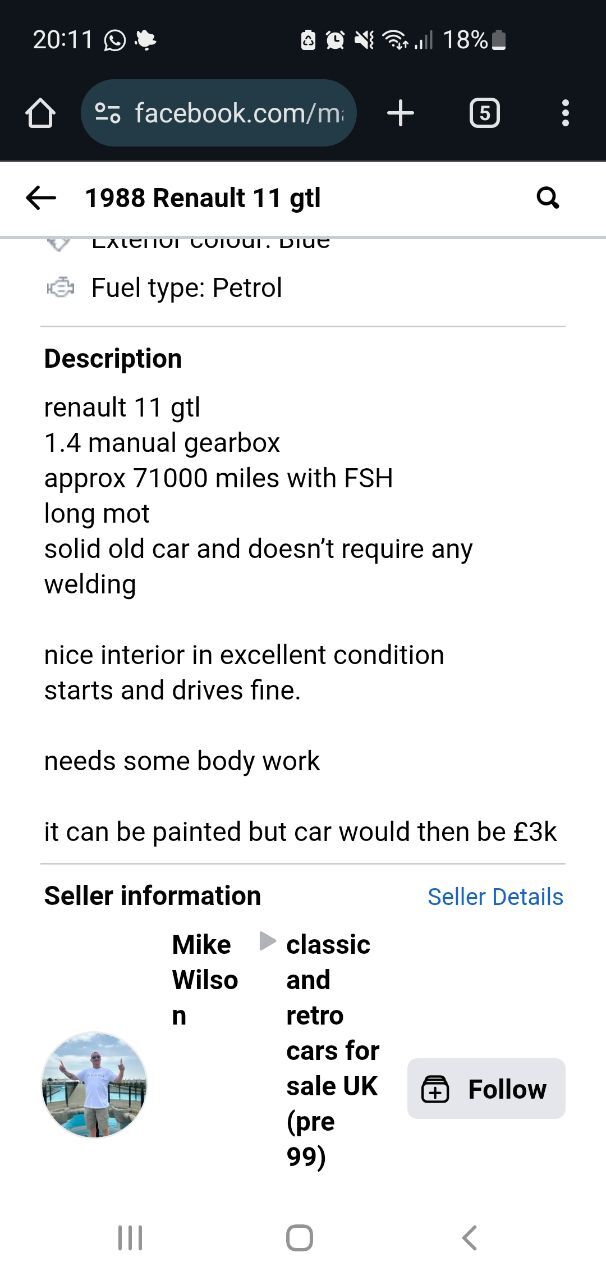The height and width of the screenshot is (1280, 606).
Task: Go back from the Renault 11 listing
Action: pos(41,198)
